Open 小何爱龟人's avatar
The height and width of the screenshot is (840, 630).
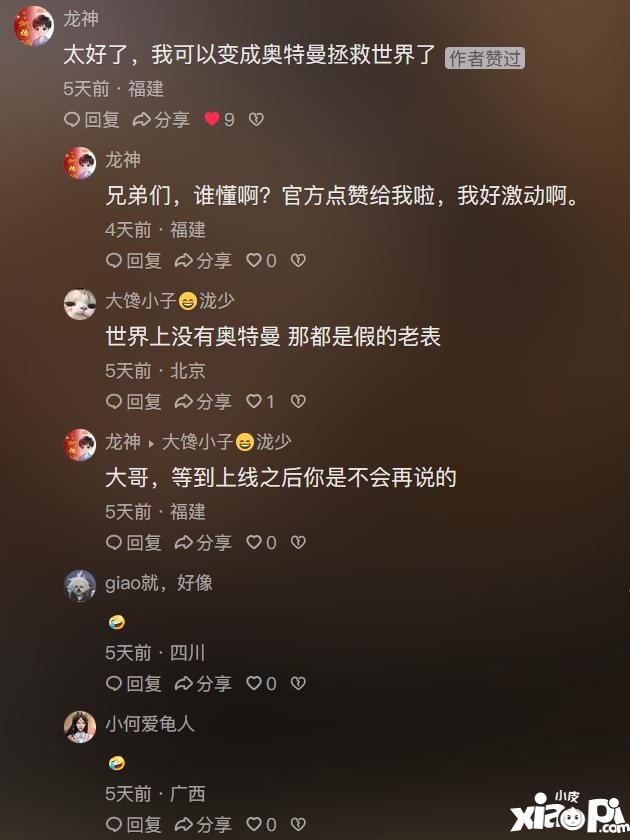pos(80,727)
